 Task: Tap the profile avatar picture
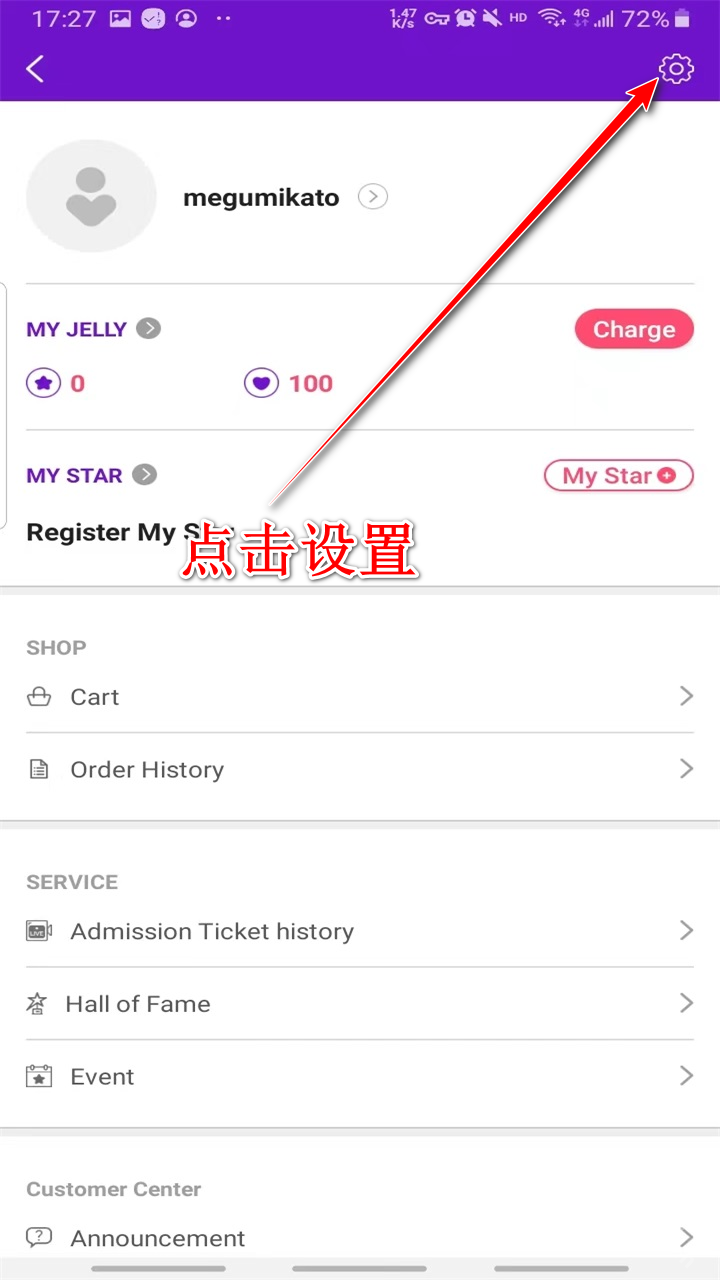(91, 196)
